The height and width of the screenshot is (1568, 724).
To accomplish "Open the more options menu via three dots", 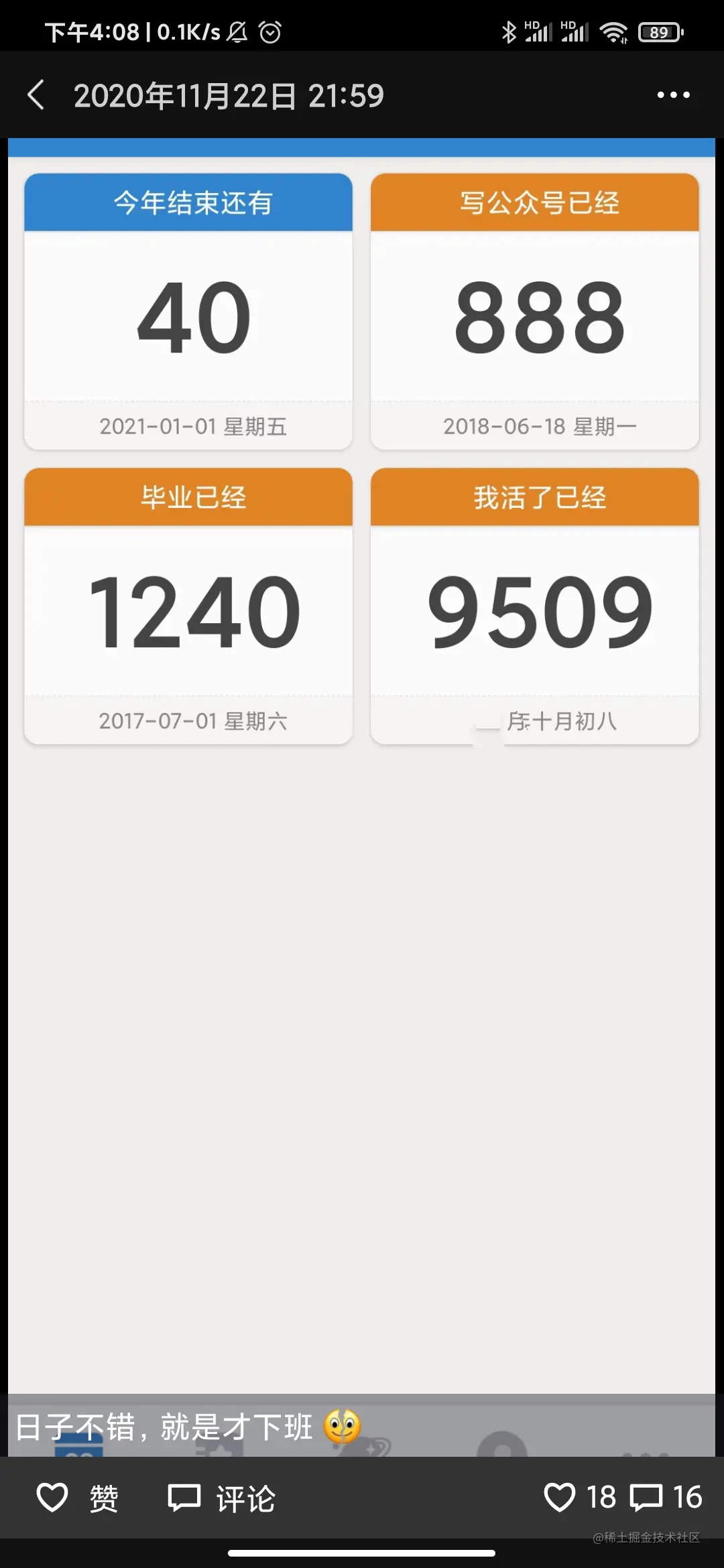I will (674, 96).
